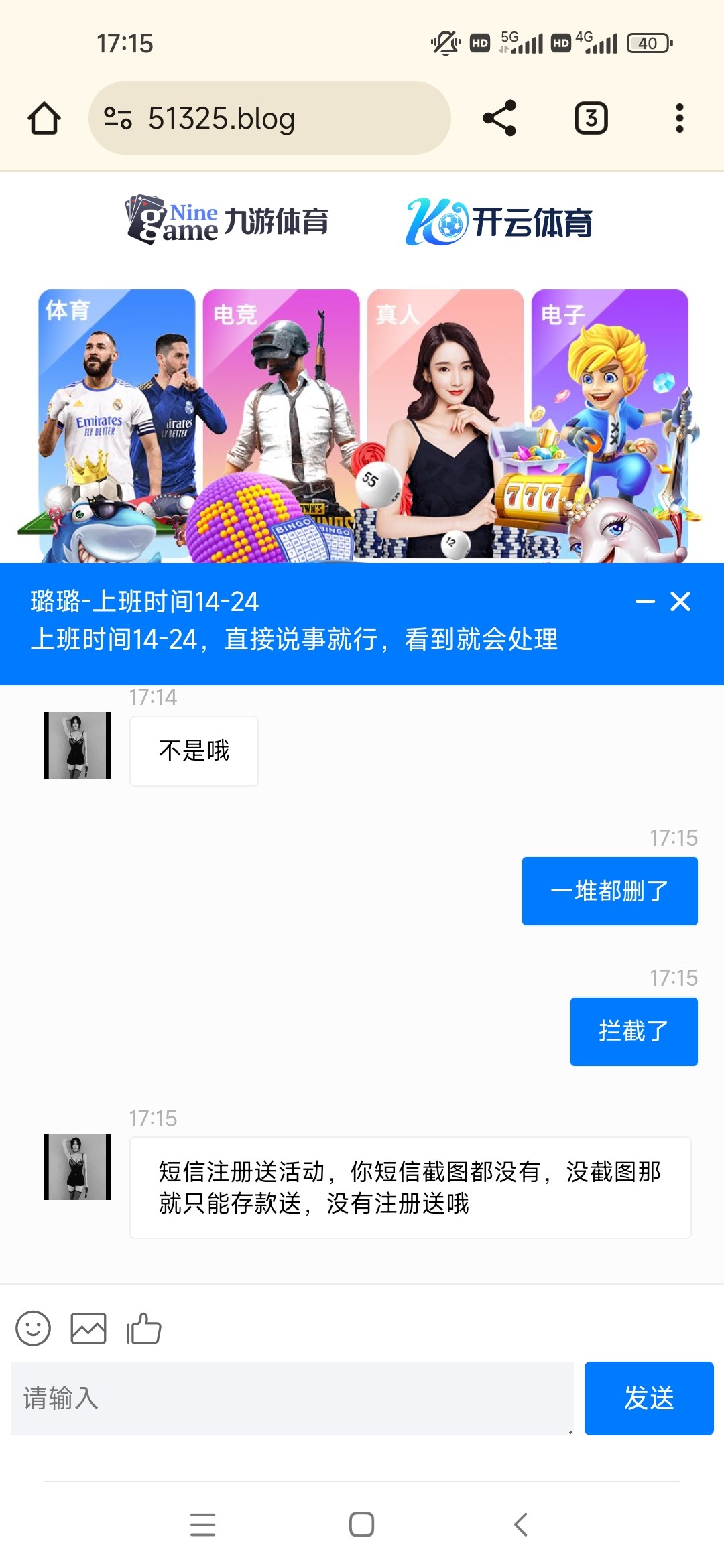Open recent apps from the navigation bar

pos(202,1524)
